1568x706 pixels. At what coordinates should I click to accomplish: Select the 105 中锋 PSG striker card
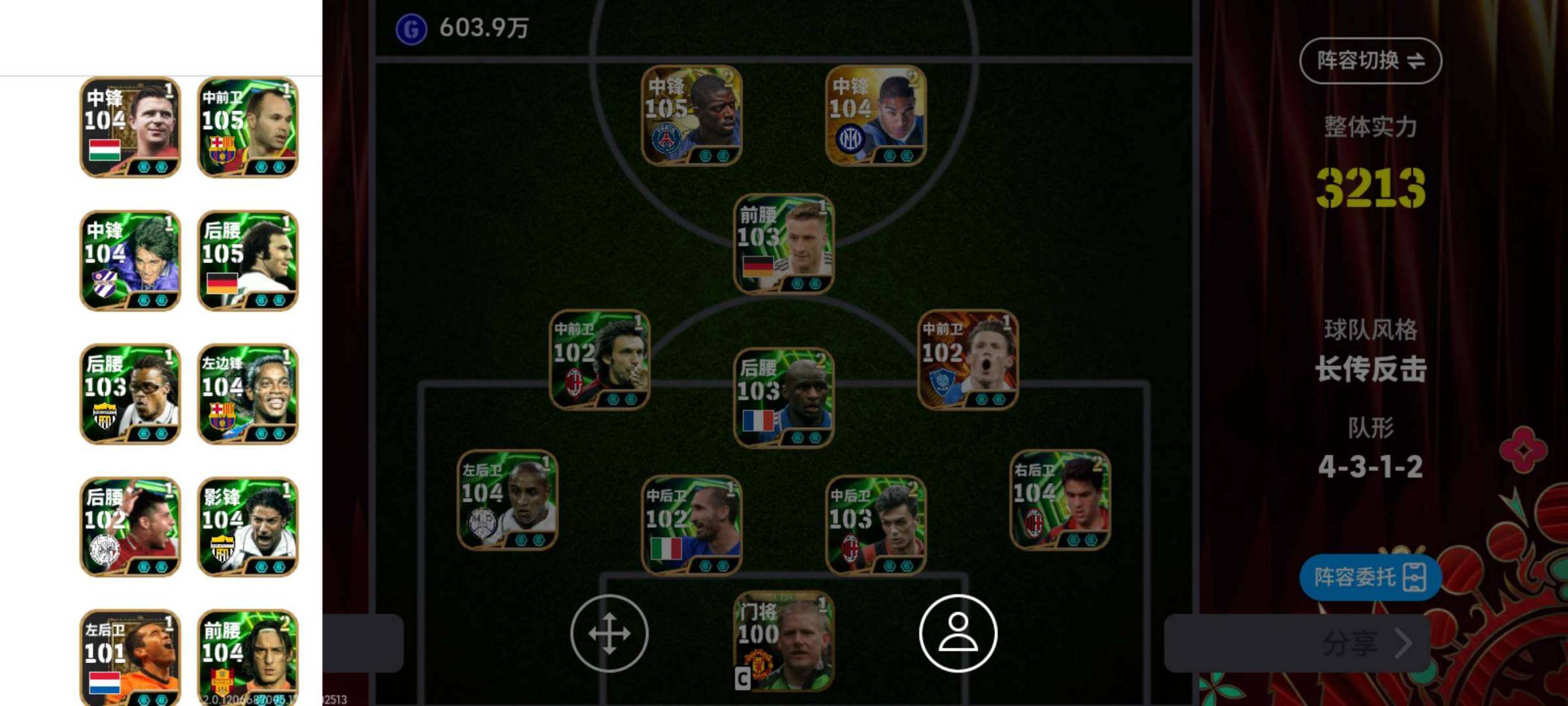click(x=691, y=115)
